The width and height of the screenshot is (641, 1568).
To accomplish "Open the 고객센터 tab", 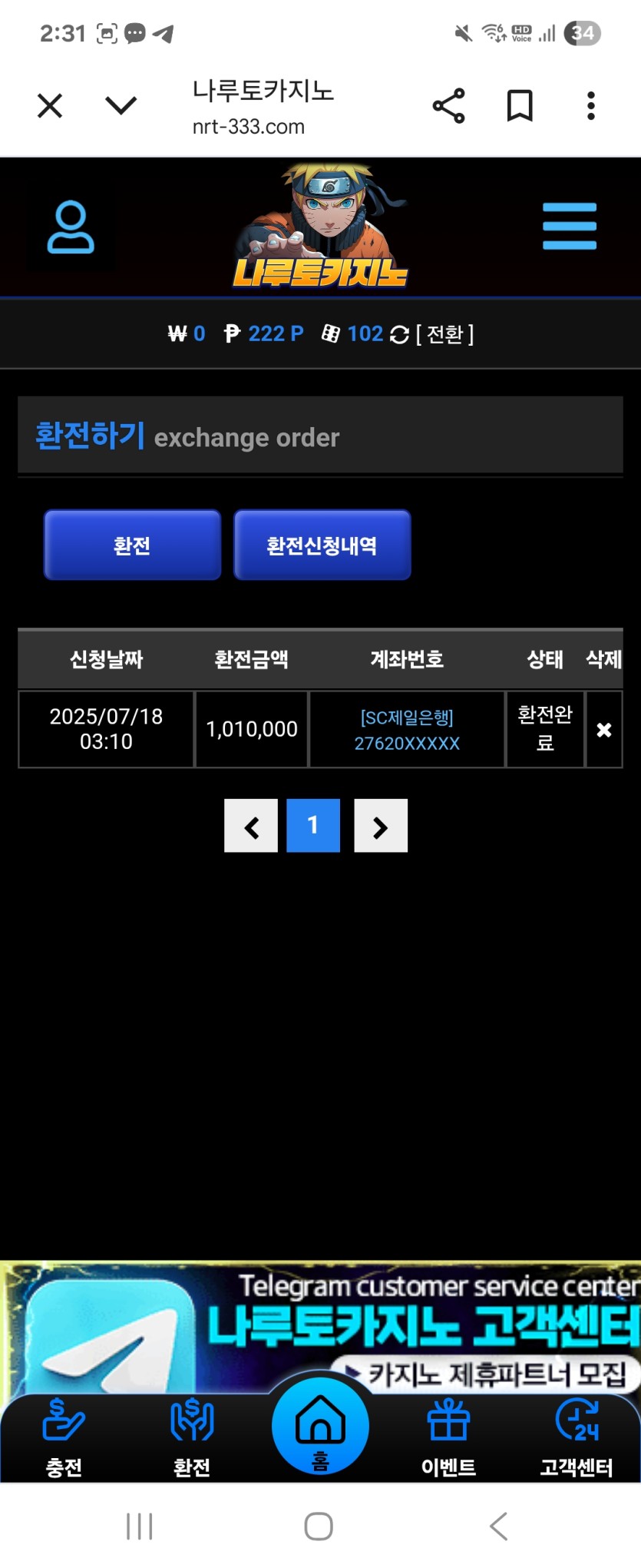I will [x=577, y=1438].
